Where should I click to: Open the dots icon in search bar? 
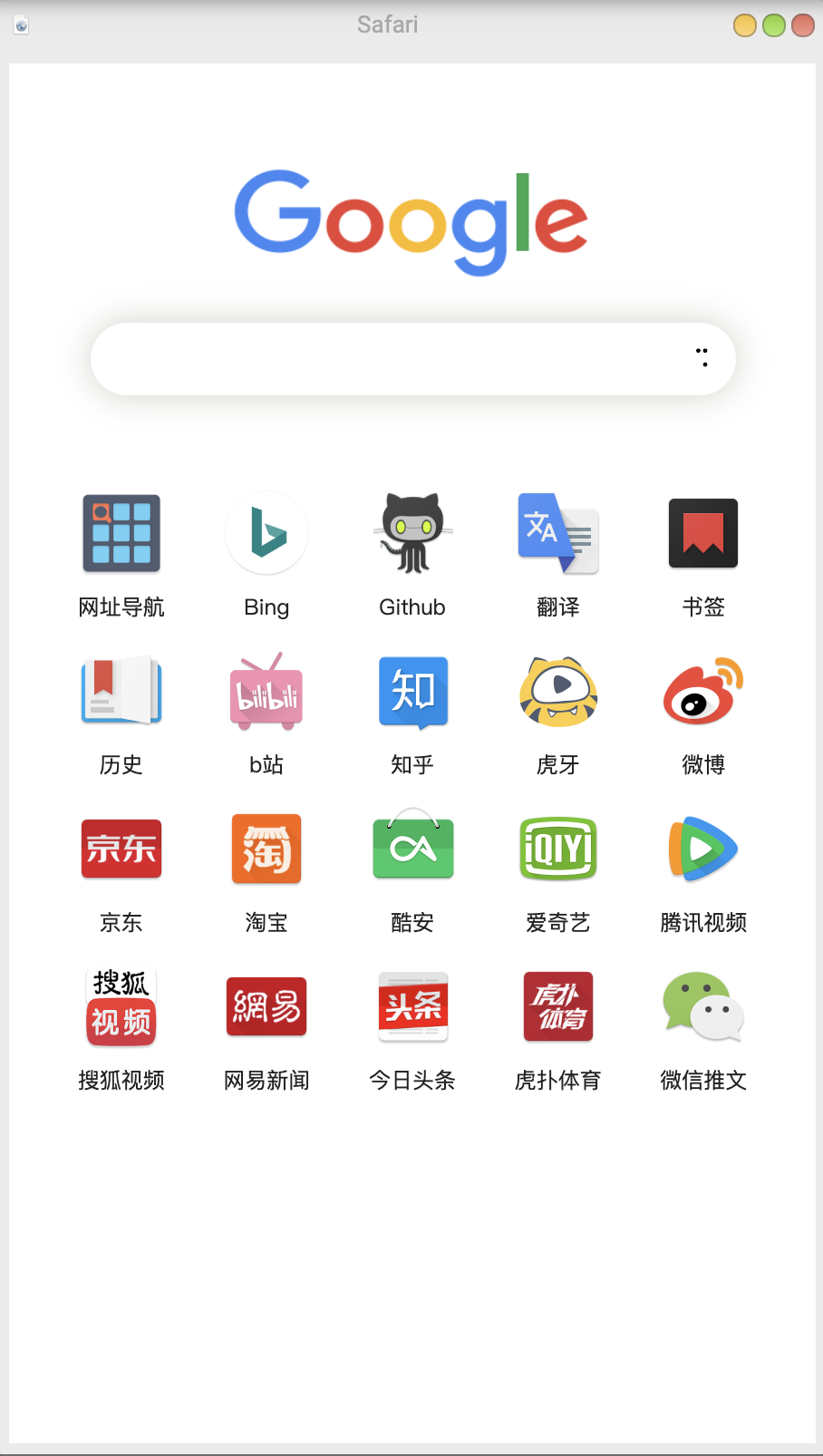702,357
